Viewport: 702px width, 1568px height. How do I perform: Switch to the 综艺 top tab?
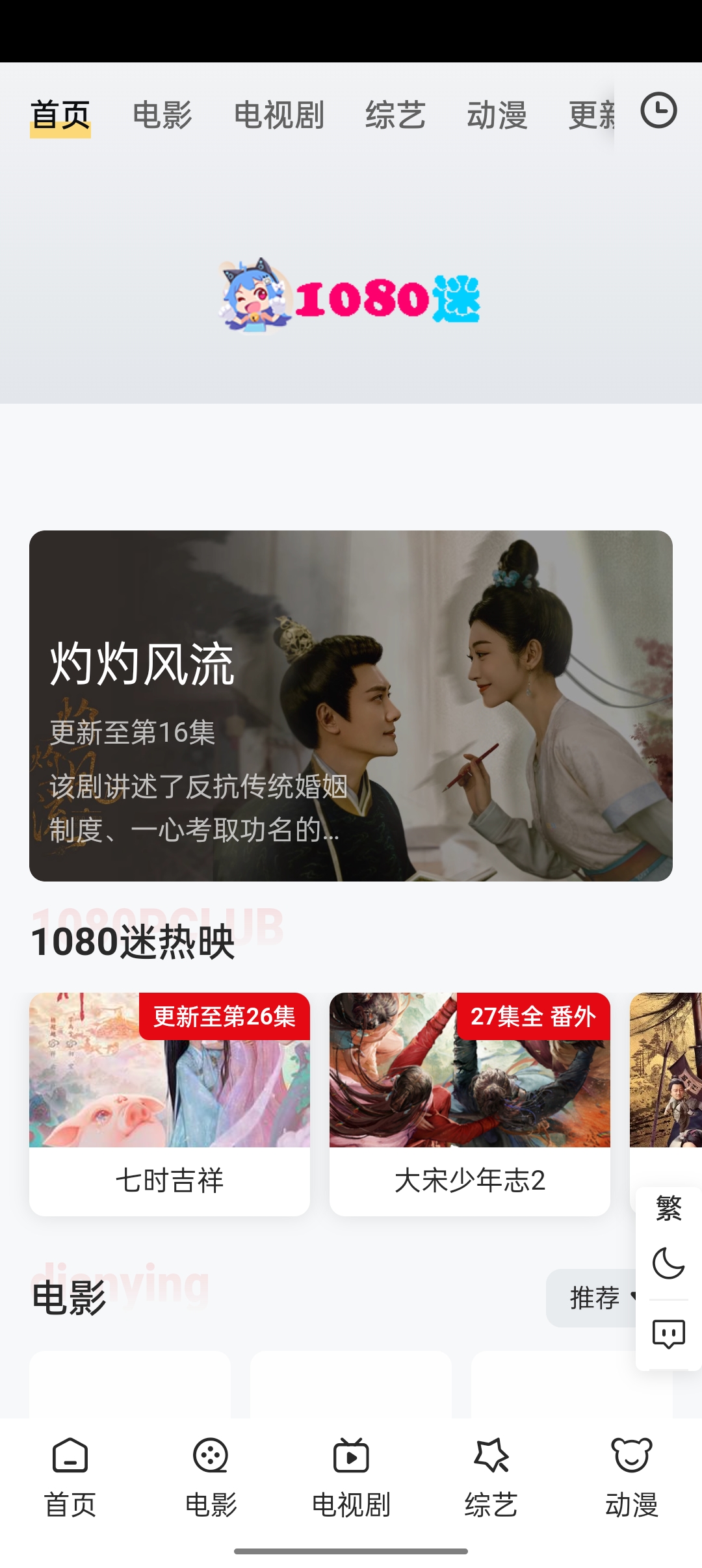point(395,114)
